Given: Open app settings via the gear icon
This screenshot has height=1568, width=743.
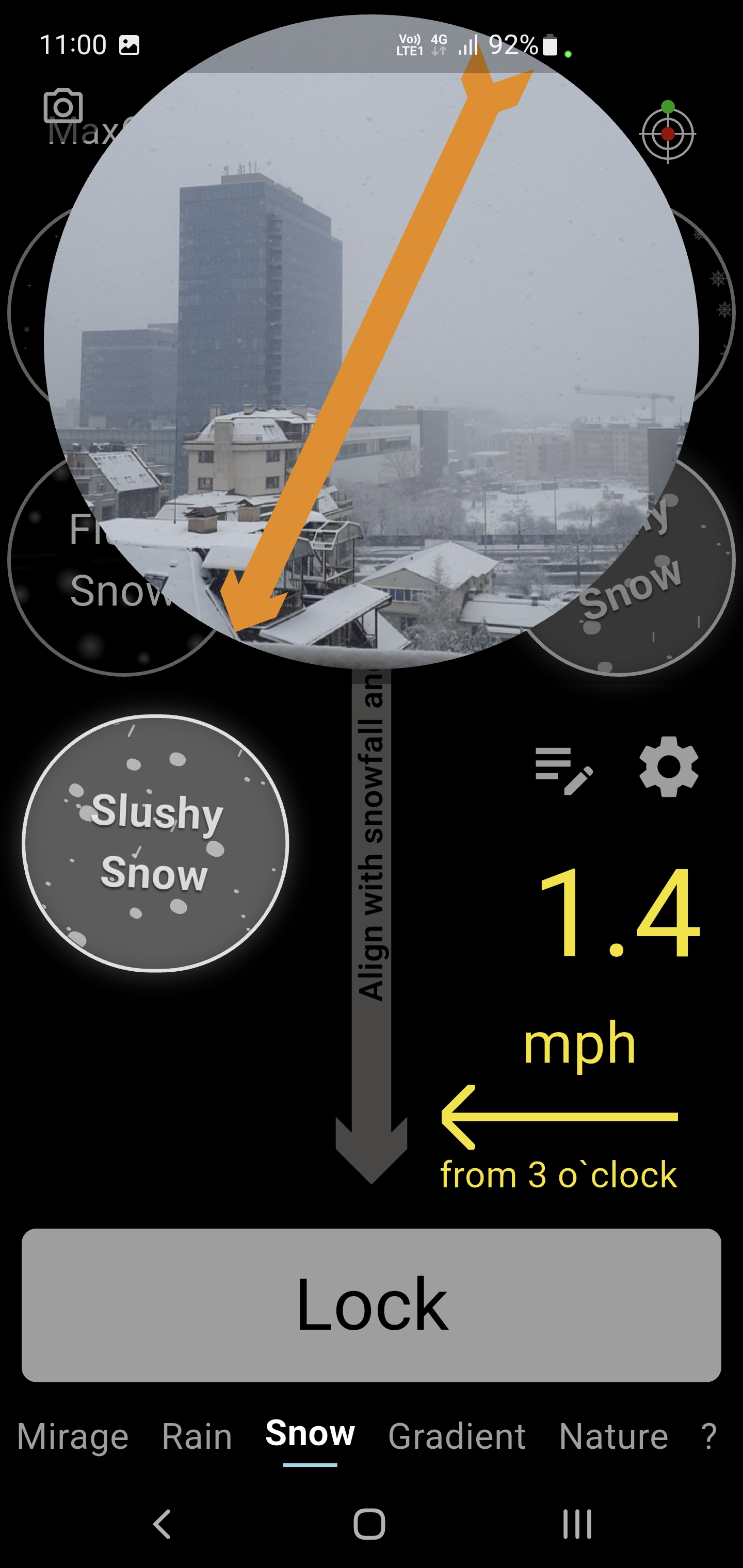Looking at the screenshot, I should click(x=668, y=768).
